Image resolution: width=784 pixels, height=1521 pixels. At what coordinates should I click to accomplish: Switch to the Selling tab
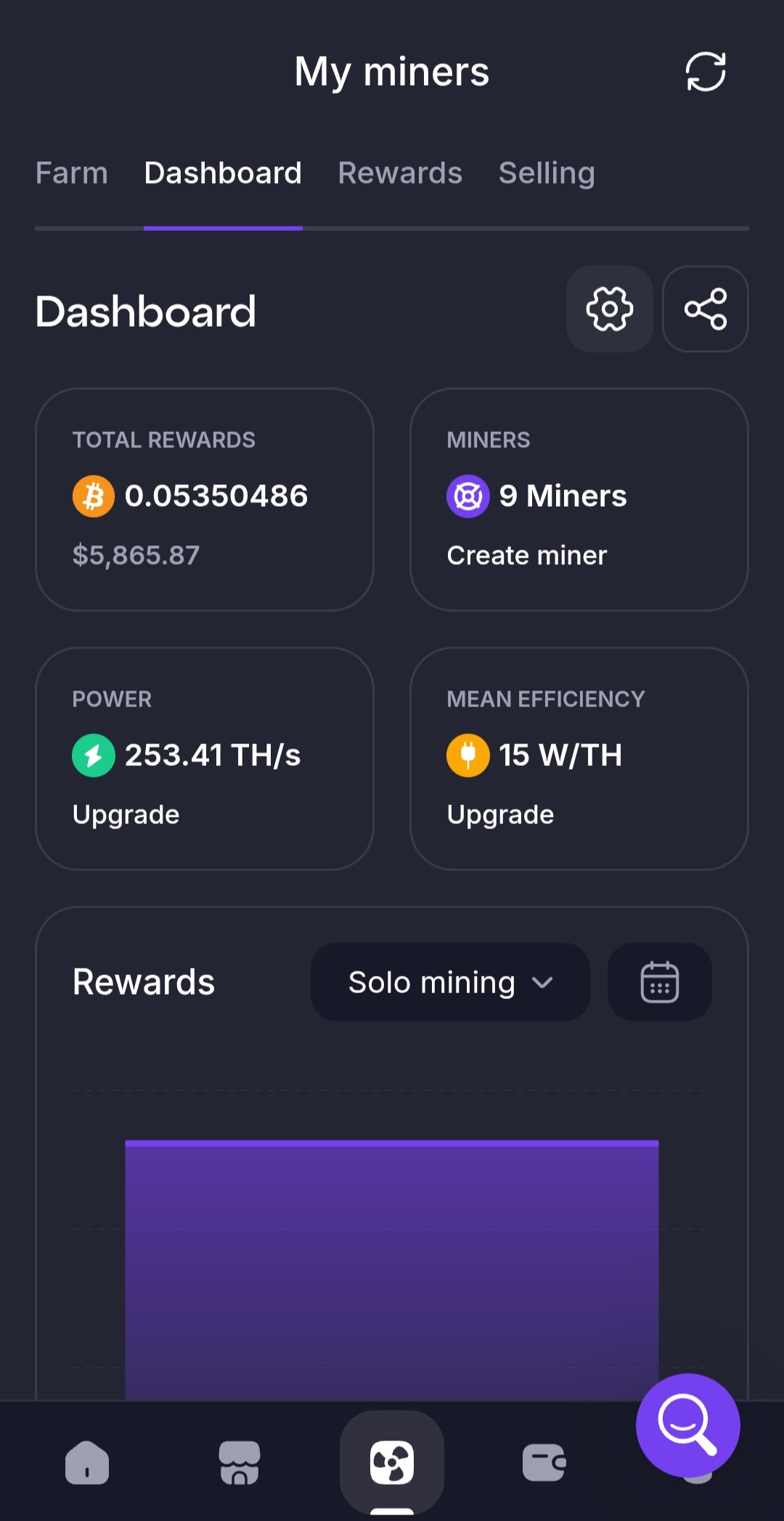click(x=547, y=173)
